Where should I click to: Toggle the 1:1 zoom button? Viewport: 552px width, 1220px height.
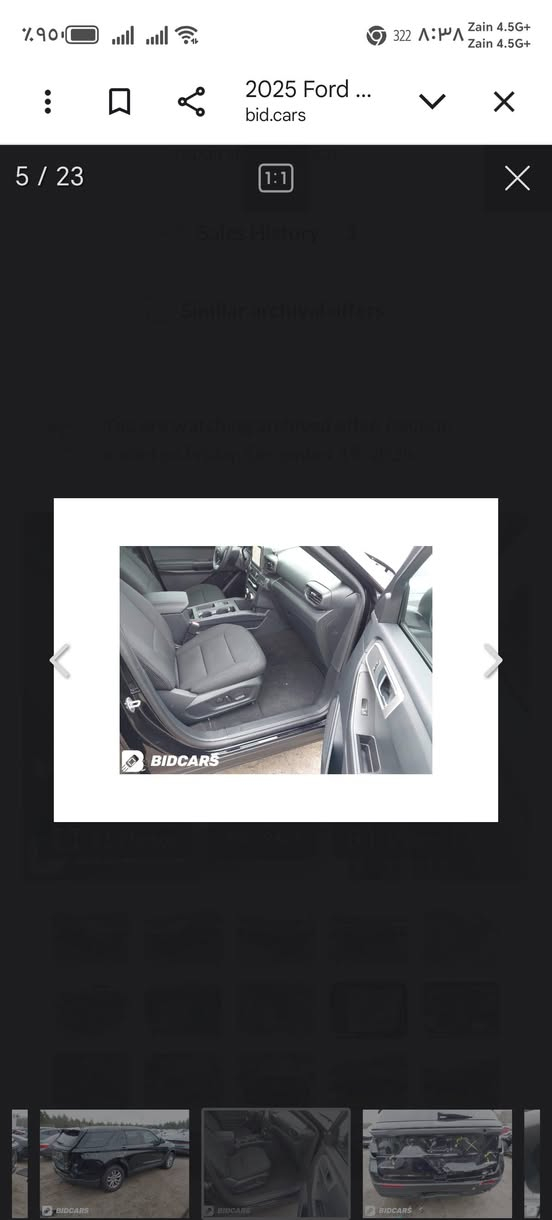[x=275, y=179]
